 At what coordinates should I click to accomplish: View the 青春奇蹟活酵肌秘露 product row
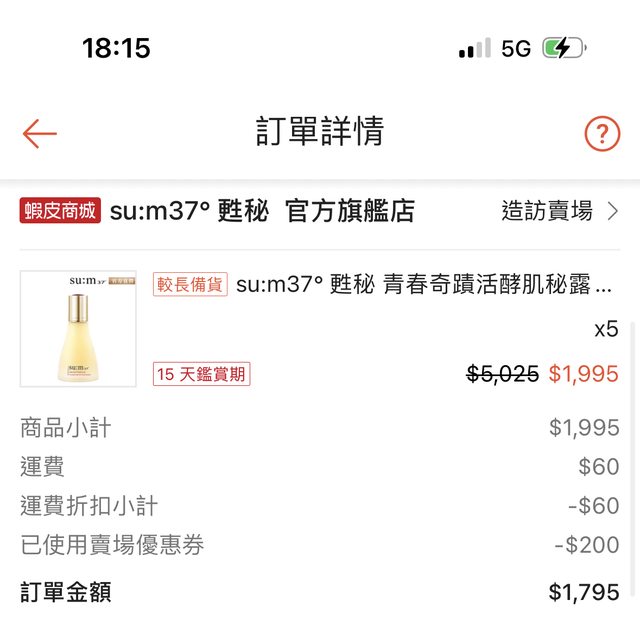[x=424, y=285]
